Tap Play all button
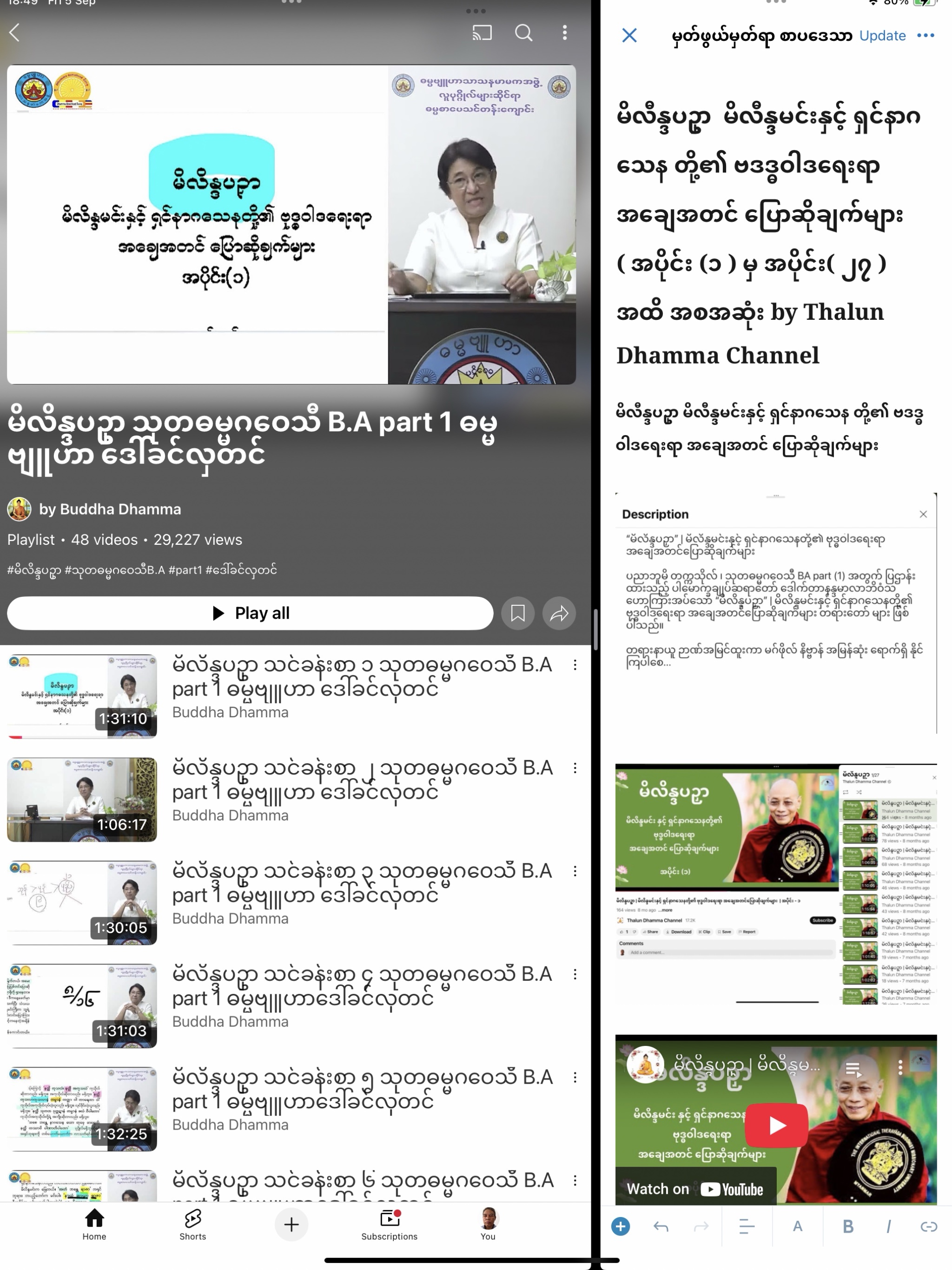The image size is (952, 1270). (250, 613)
